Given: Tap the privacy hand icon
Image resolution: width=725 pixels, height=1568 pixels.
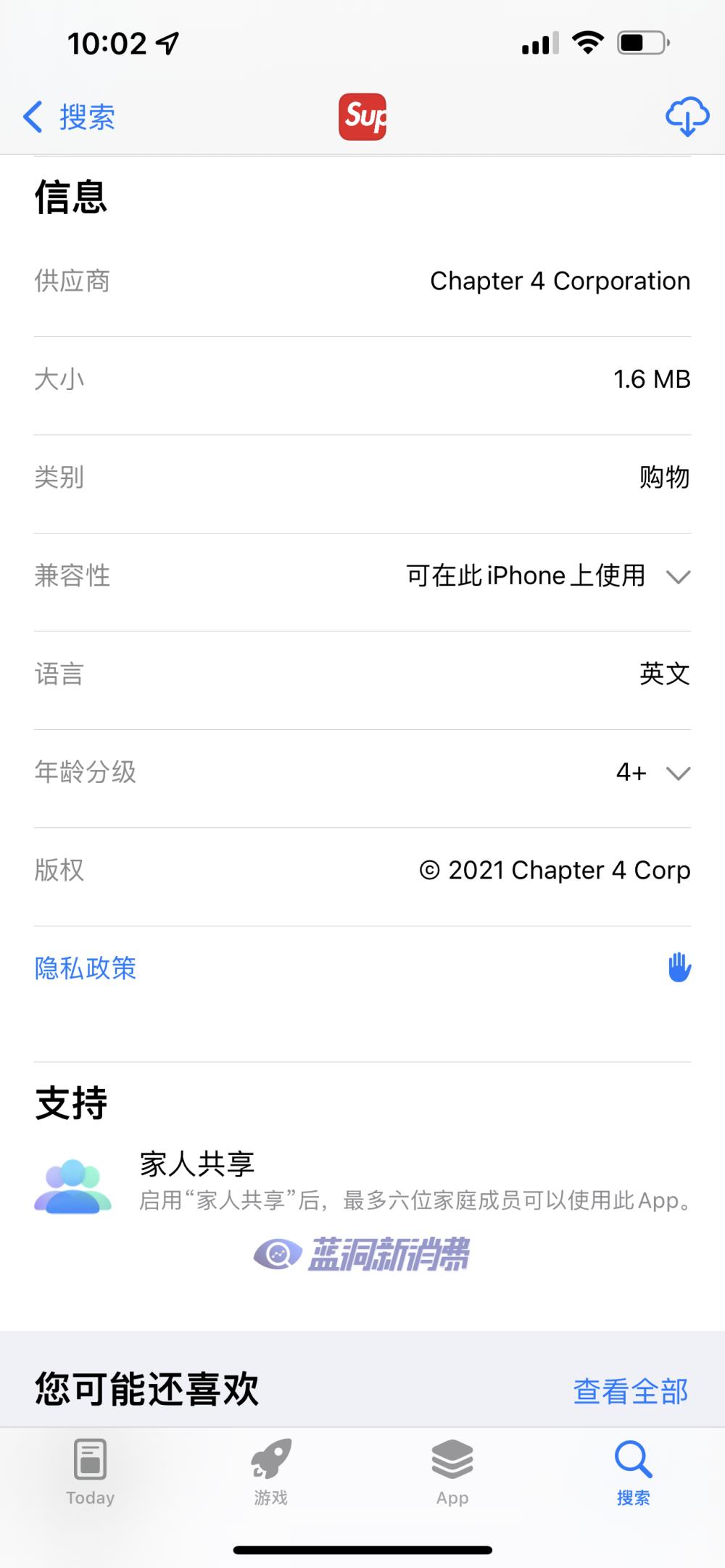Looking at the screenshot, I should coord(680,968).
